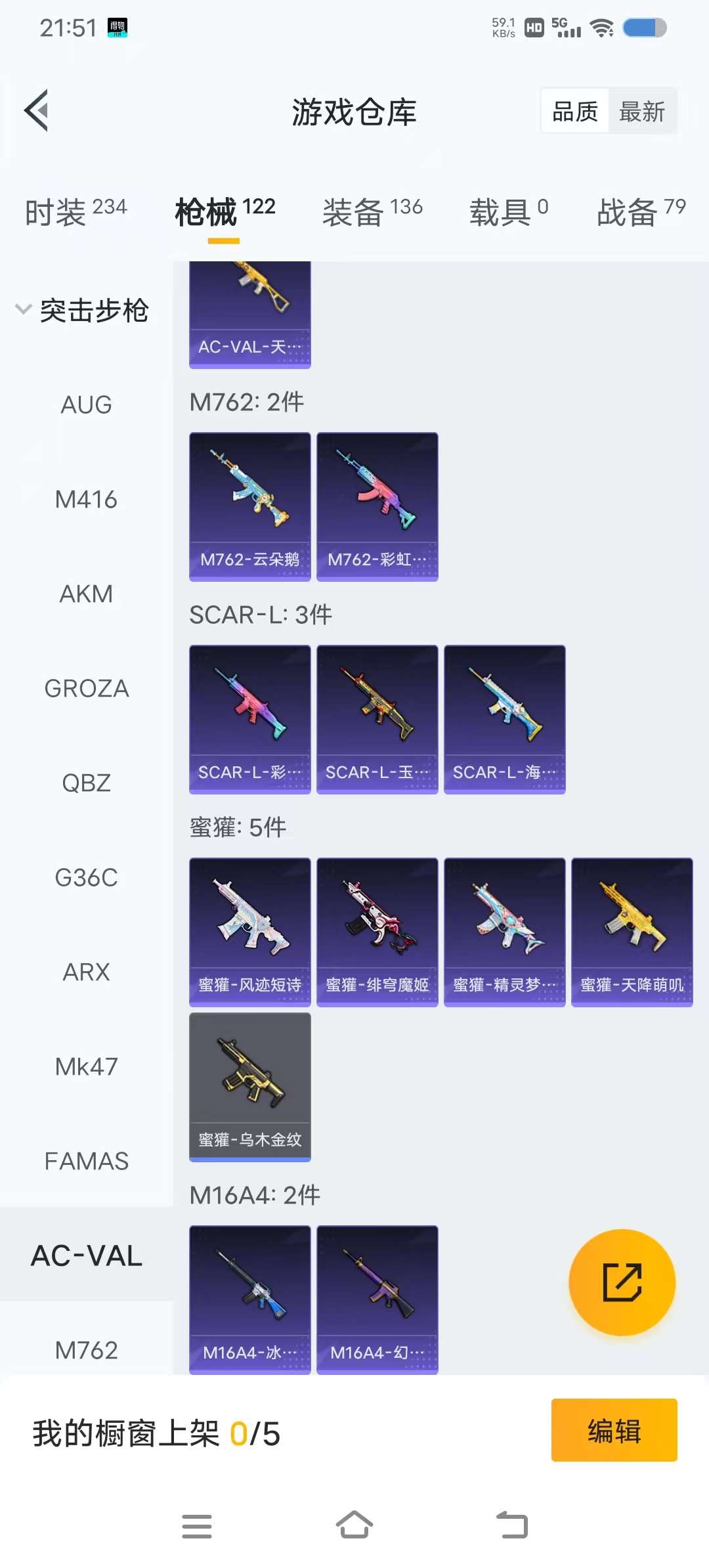This screenshot has height=1568, width=709.
Task: Sort by 最新
Action: point(641,112)
